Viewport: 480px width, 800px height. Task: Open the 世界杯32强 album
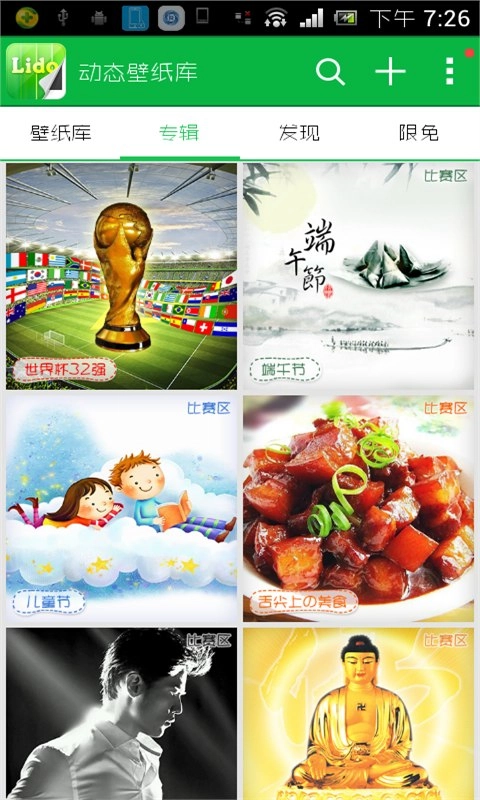[121, 276]
